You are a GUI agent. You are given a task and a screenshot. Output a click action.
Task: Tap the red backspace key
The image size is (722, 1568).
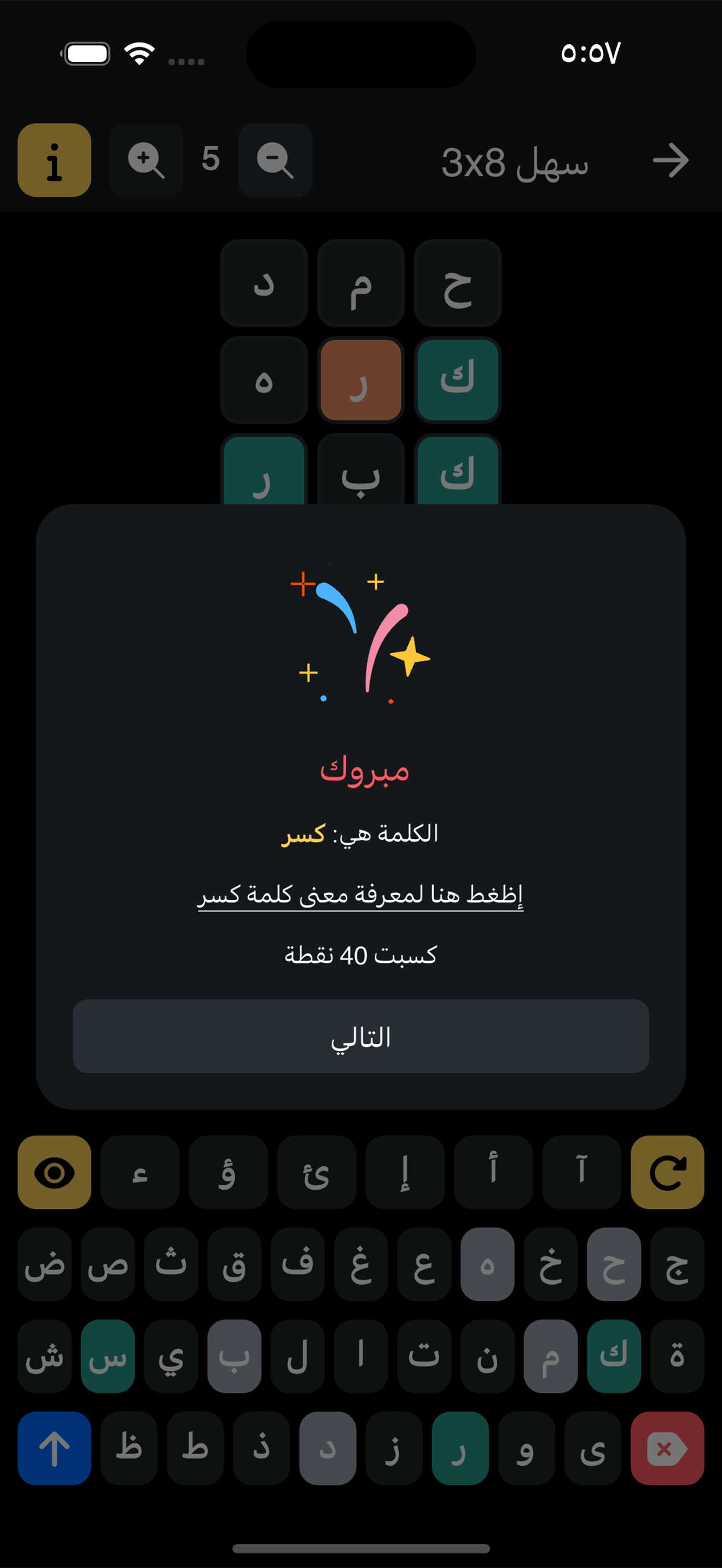667,1448
